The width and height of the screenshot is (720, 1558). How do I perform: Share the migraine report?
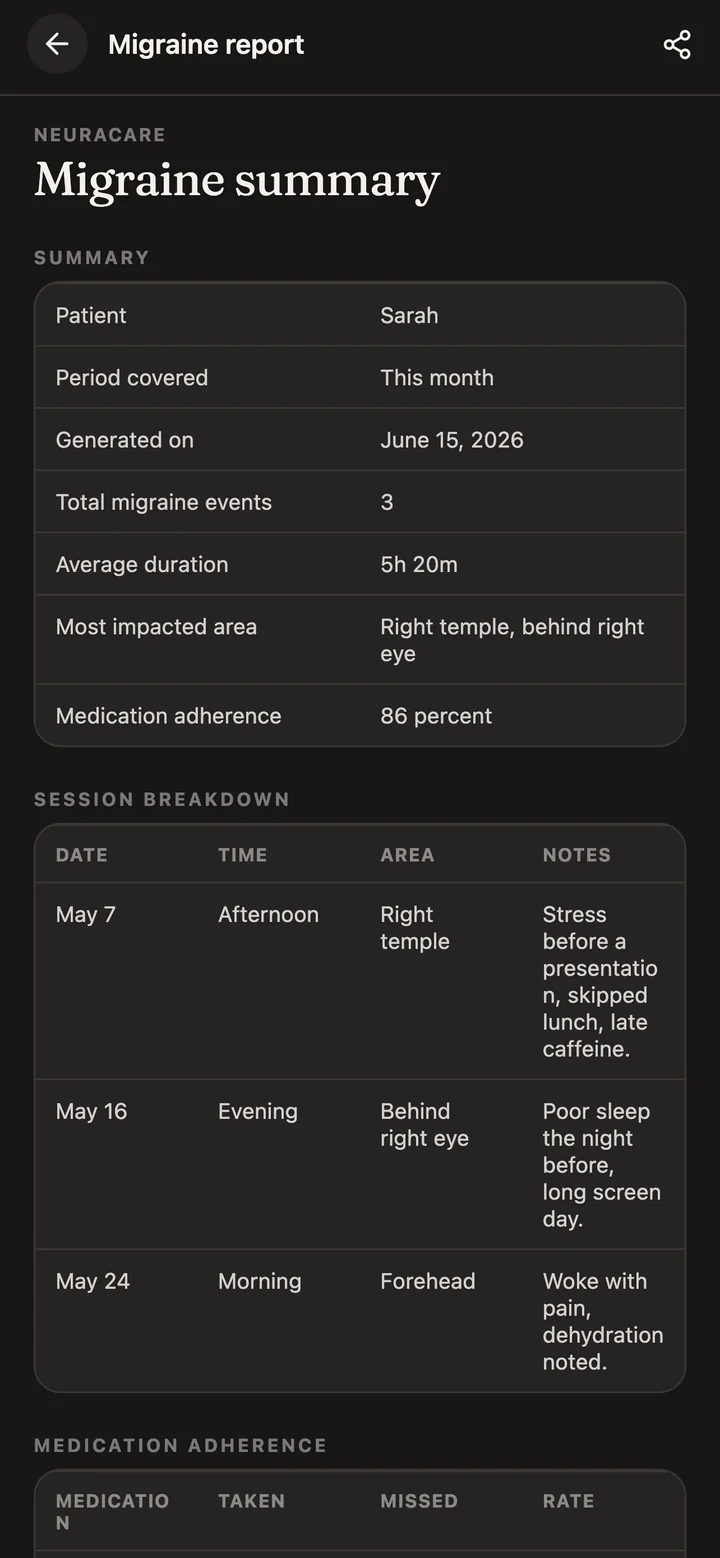(x=677, y=44)
